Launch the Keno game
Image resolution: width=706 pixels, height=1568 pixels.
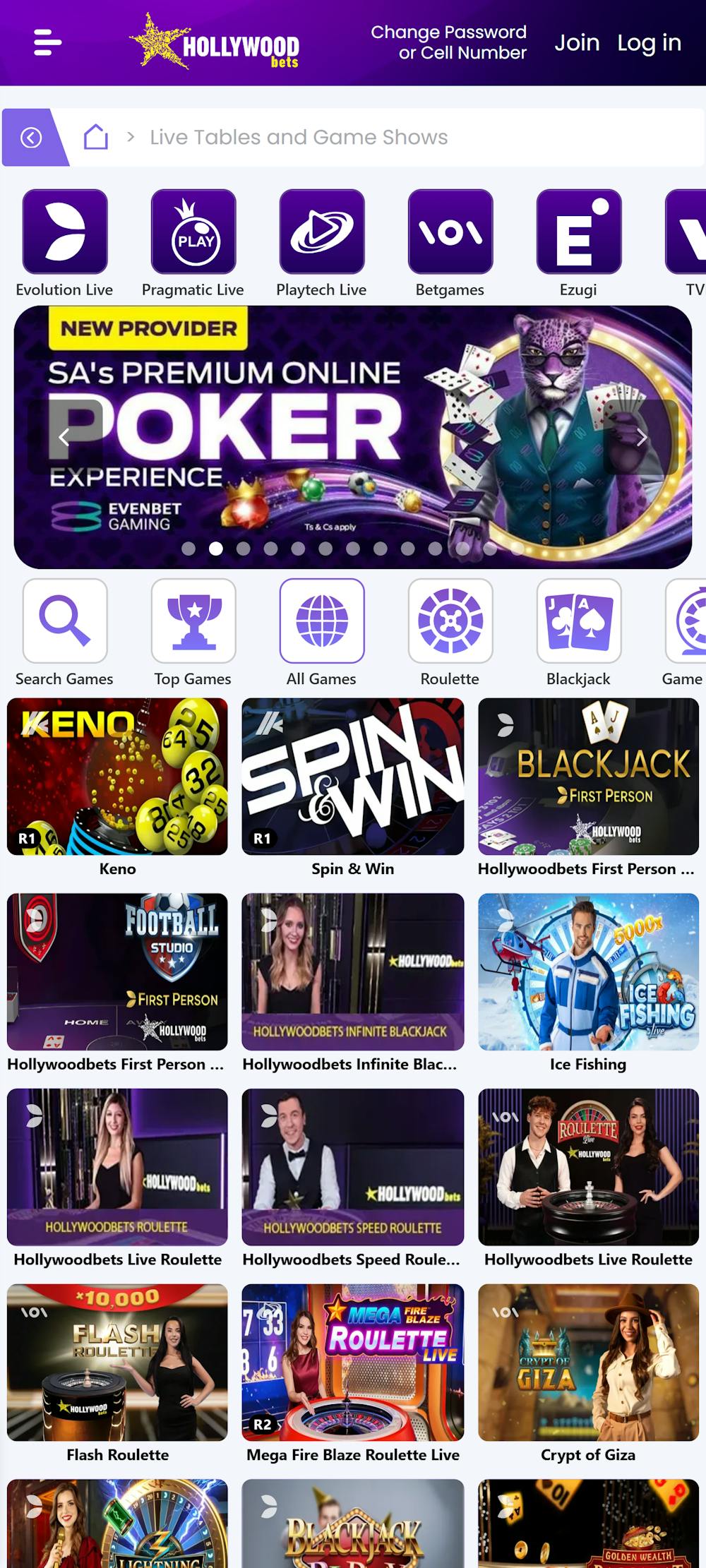117,777
